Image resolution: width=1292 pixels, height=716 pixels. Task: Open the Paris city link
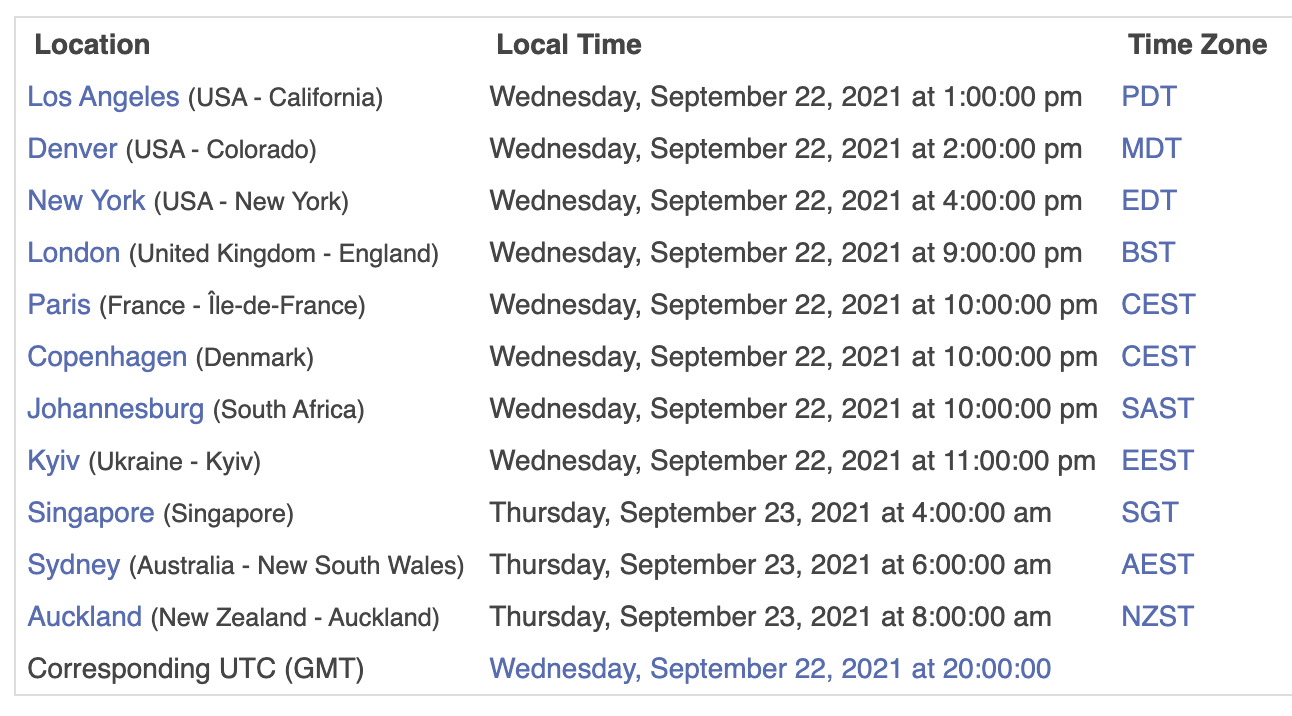click(x=59, y=305)
